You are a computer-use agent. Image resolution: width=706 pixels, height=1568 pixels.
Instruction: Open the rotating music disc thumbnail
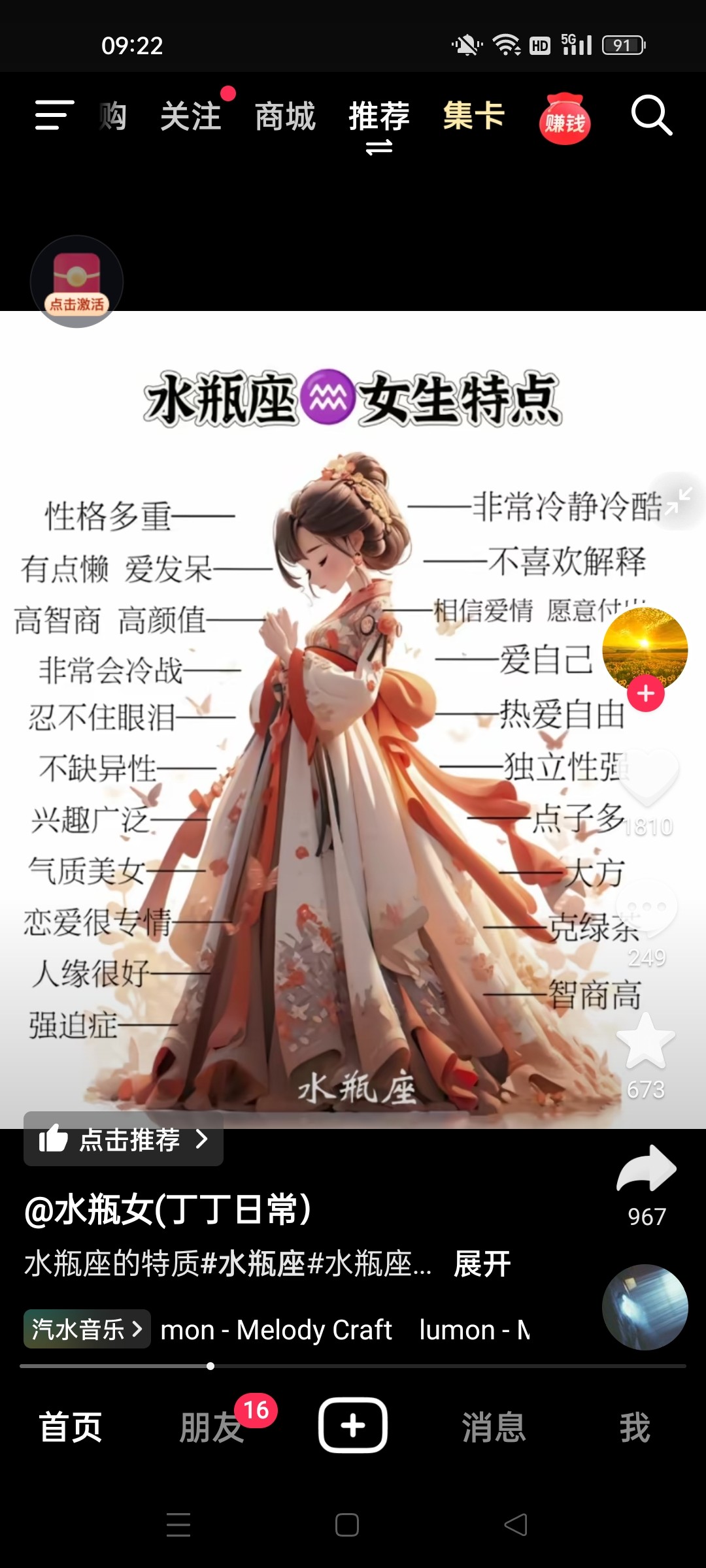pos(645,1307)
